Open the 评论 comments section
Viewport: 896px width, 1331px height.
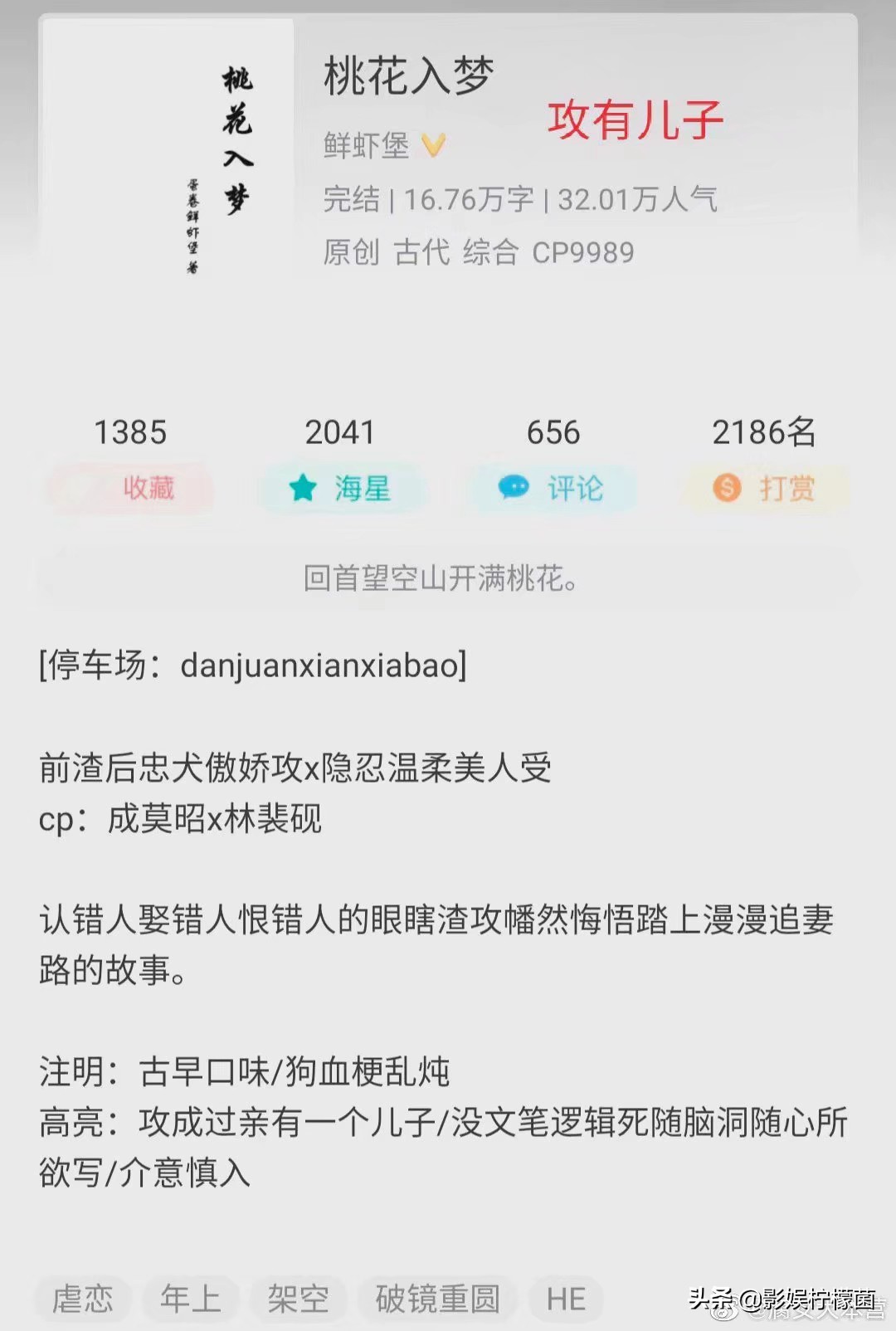pyautogui.click(x=552, y=488)
